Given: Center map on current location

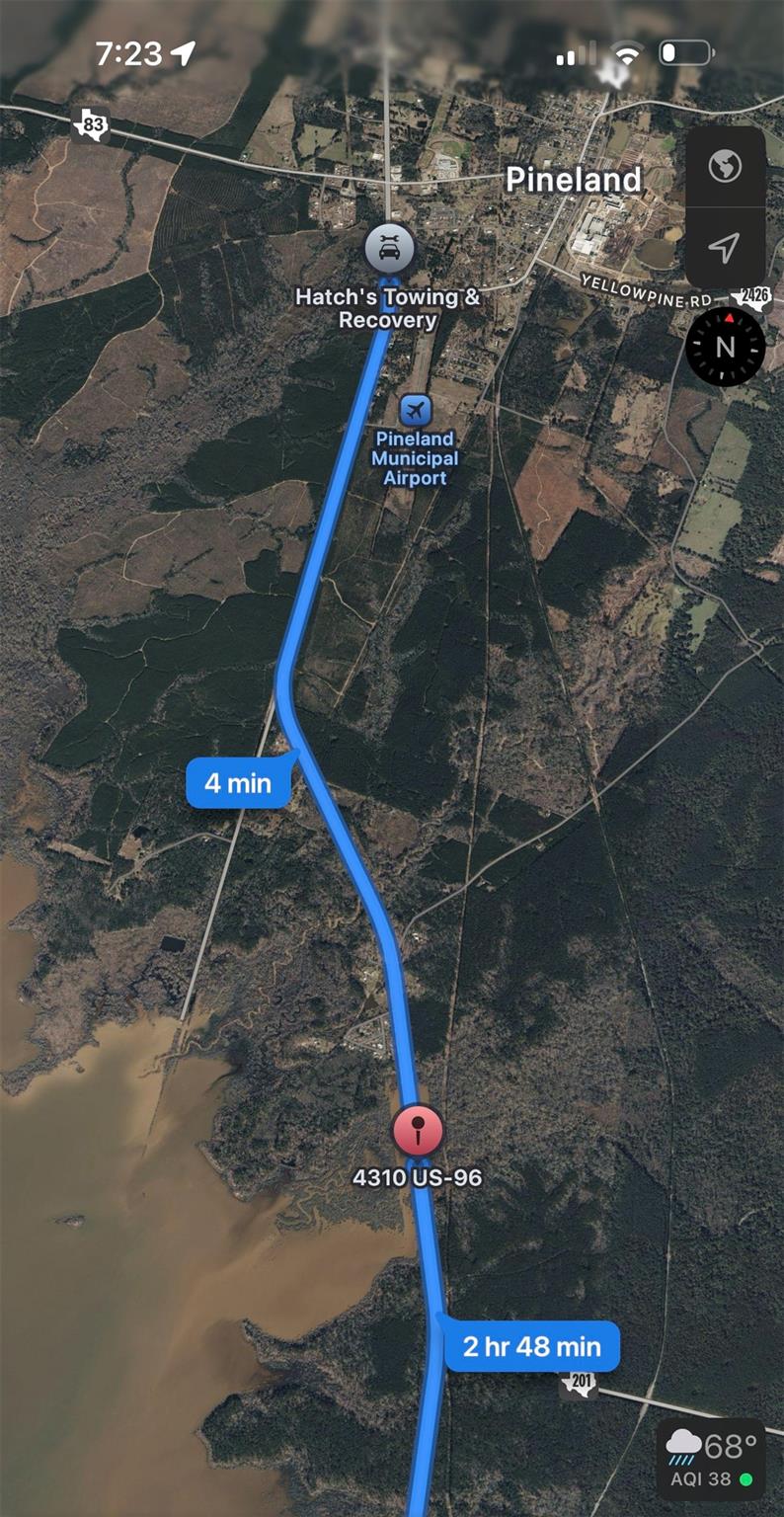Looking at the screenshot, I should pyautogui.click(x=725, y=248).
